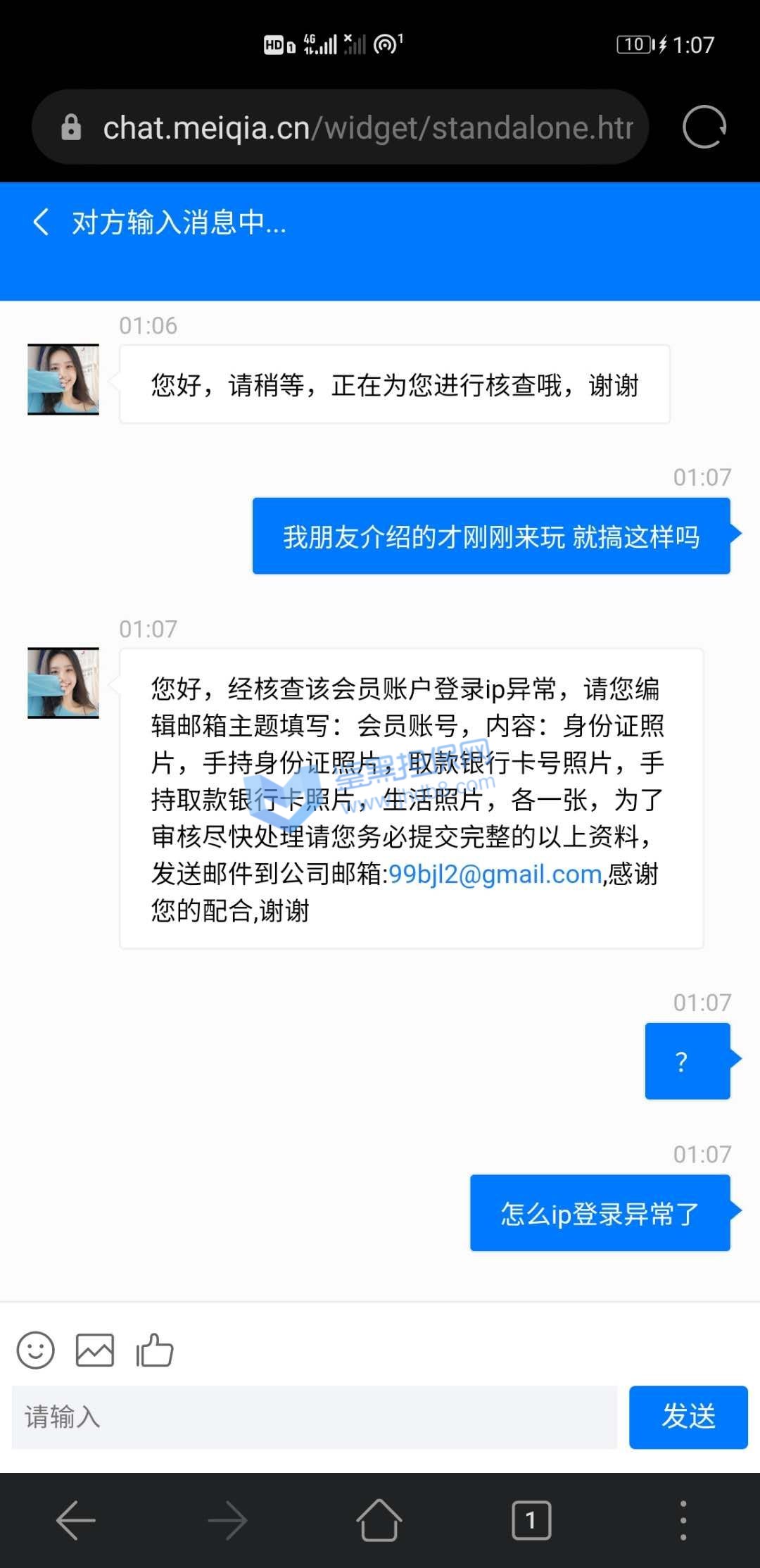This screenshot has height=1568, width=760.
Task: Tap the 发送 send button
Action: 688,1417
